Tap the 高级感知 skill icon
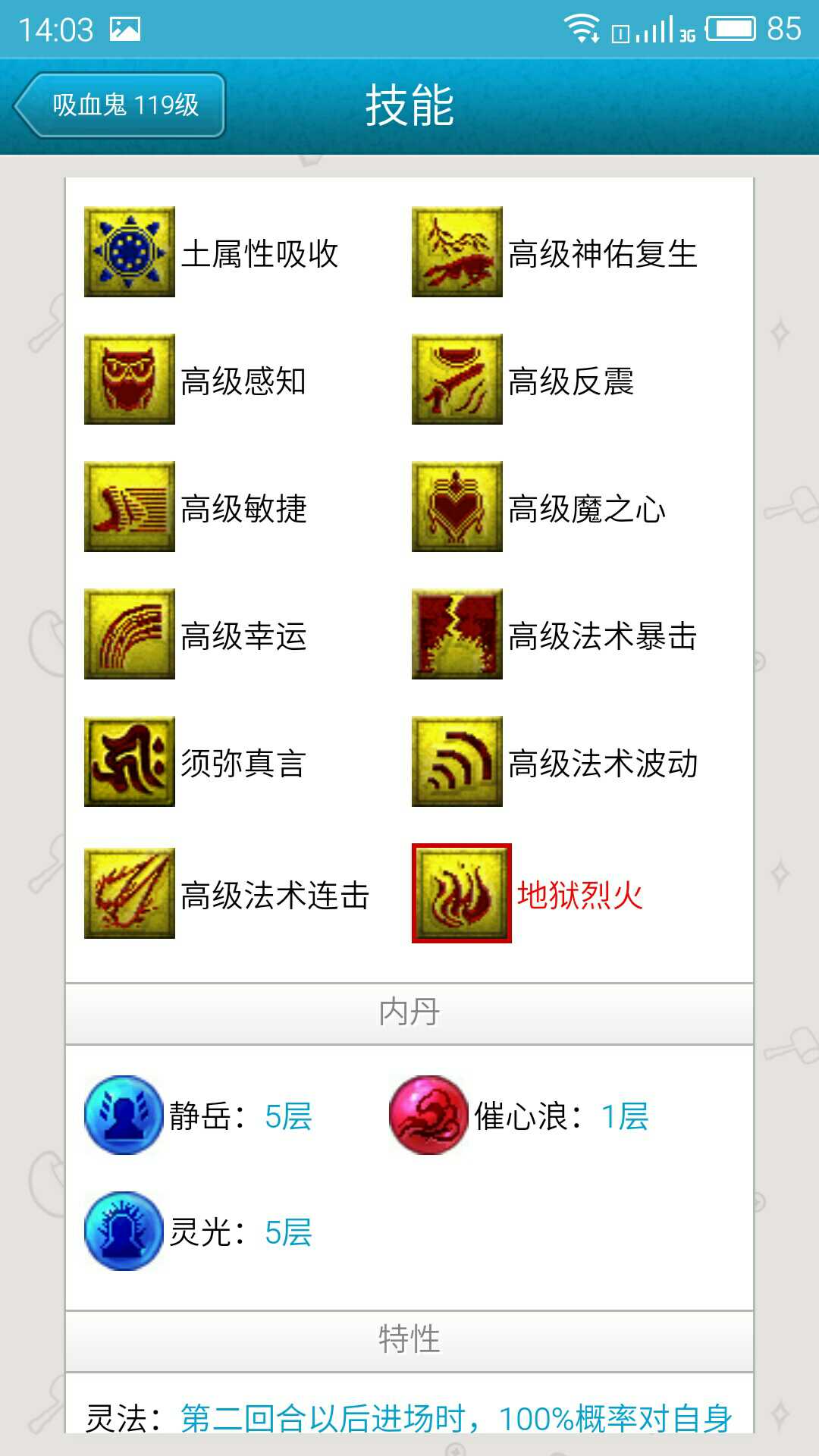This screenshot has height=1456, width=819. 130,379
